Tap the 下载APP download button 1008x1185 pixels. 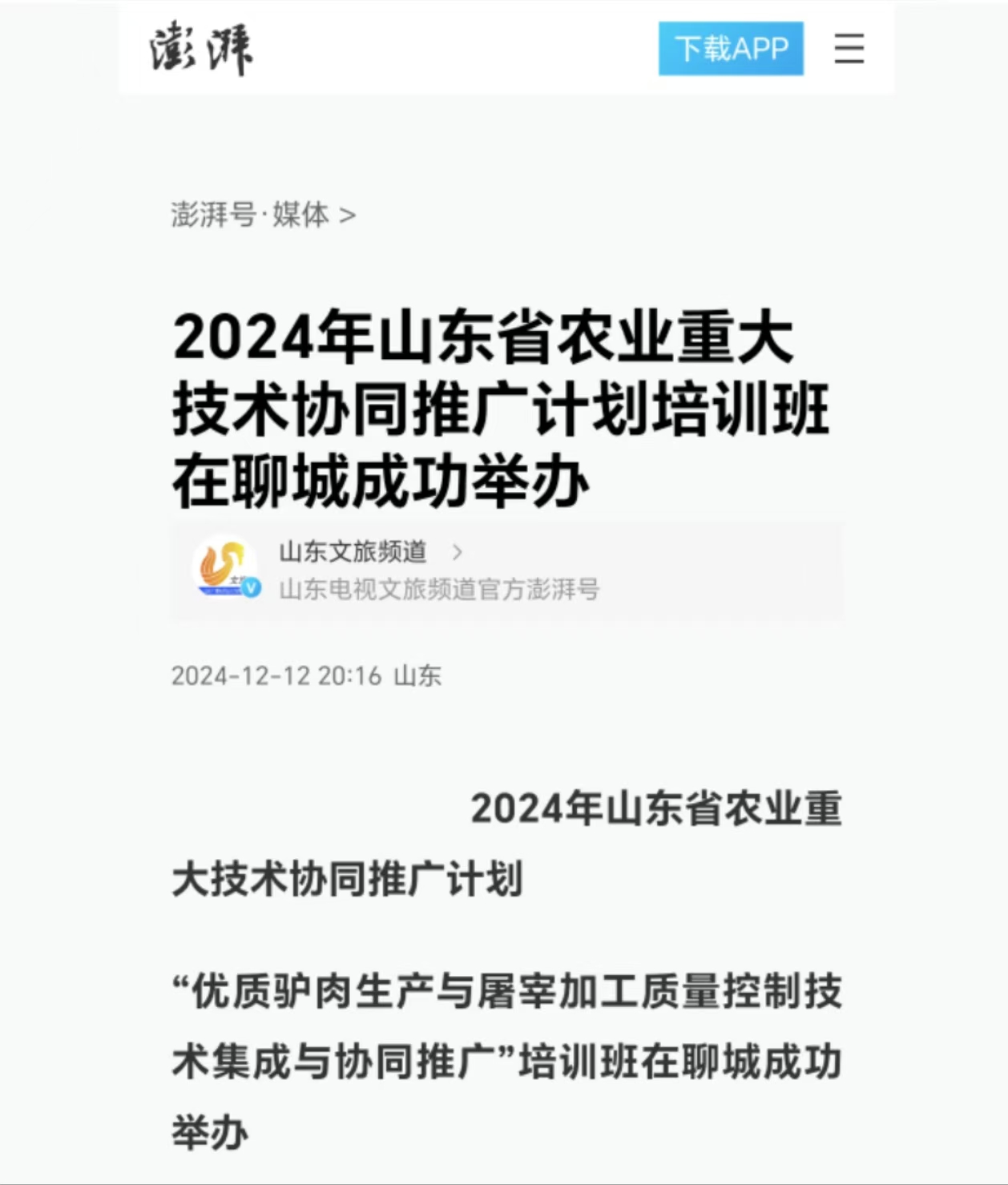pyautogui.click(x=730, y=49)
